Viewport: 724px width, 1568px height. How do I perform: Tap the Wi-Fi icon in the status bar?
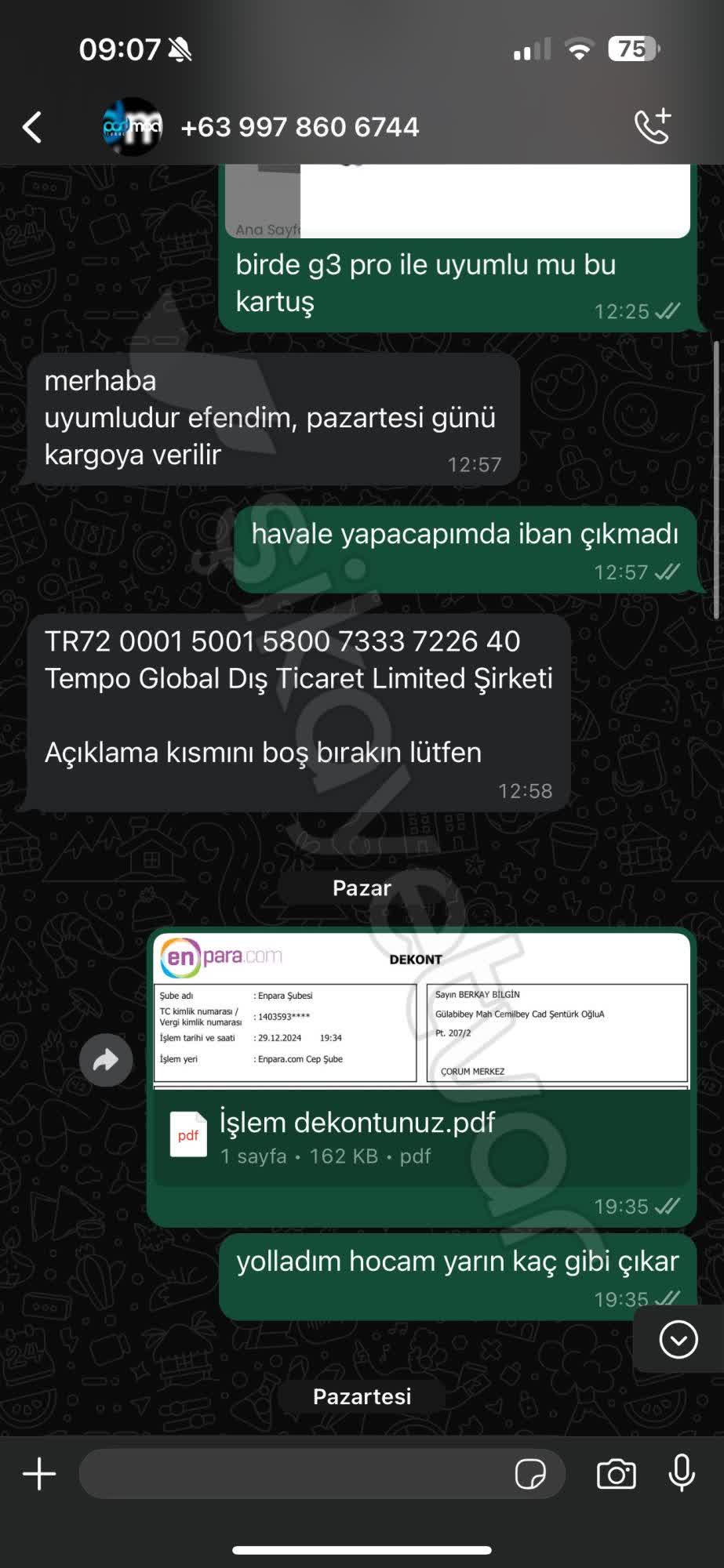(x=578, y=49)
